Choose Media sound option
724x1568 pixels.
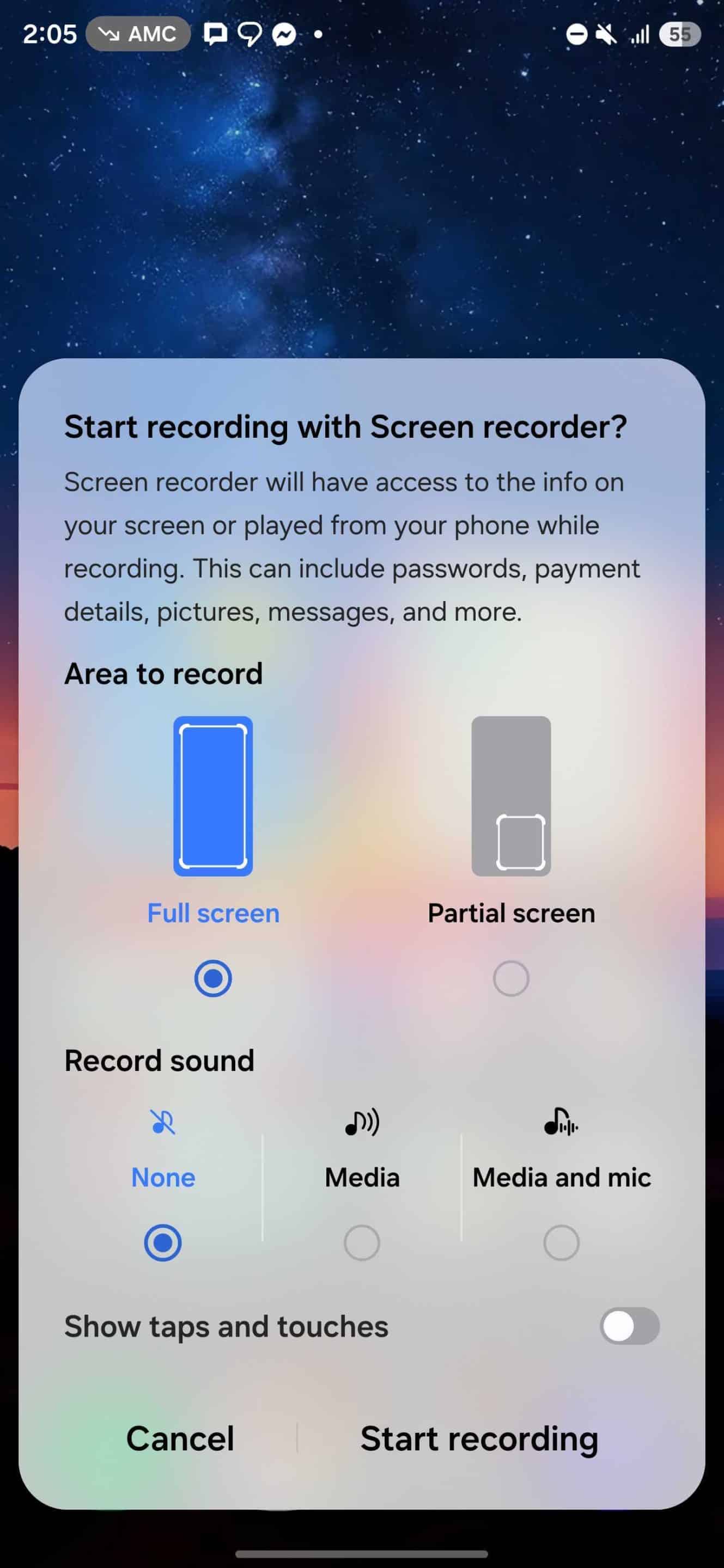pyautogui.click(x=362, y=1242)
